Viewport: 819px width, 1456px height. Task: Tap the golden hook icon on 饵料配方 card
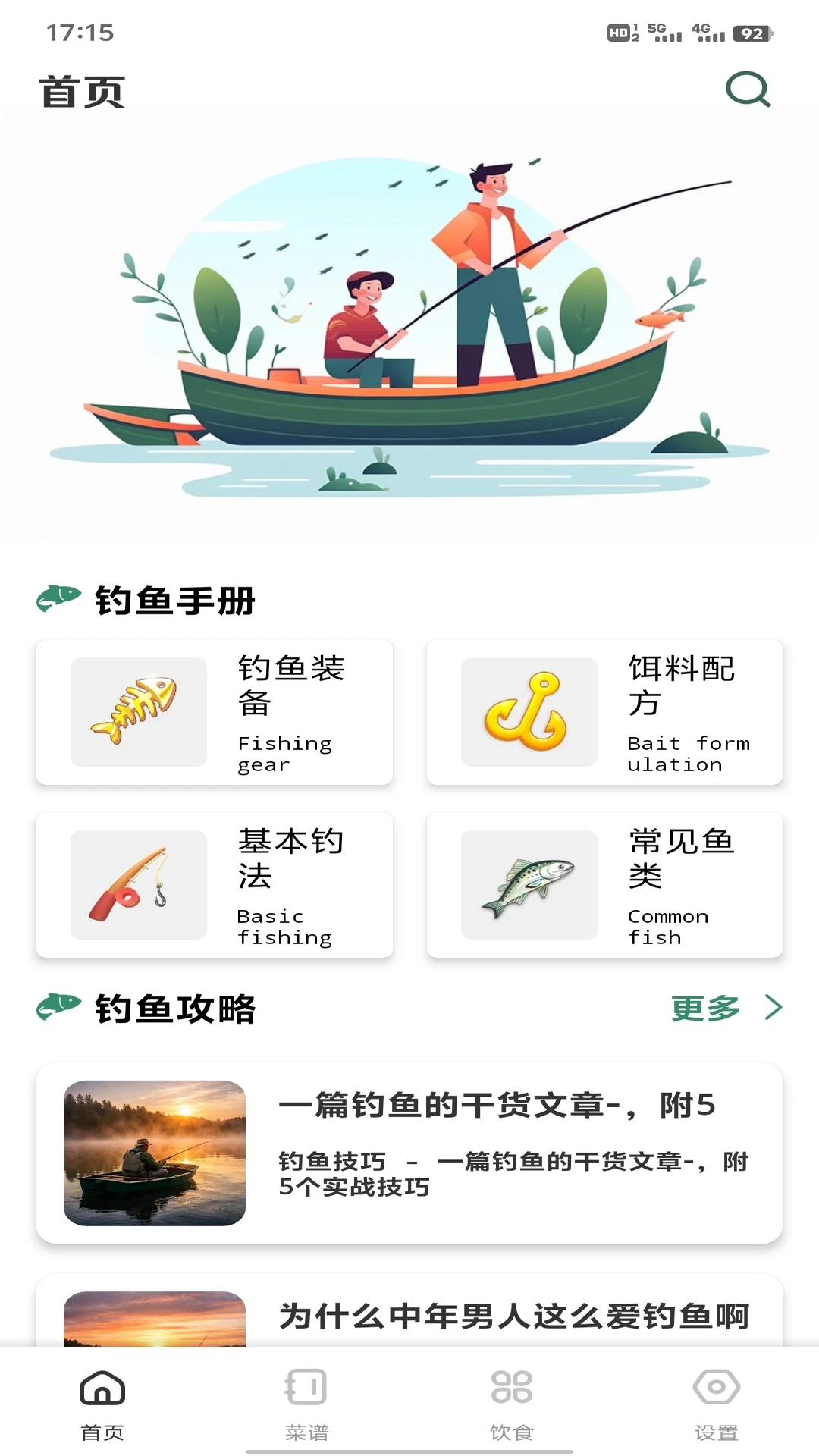point(529,711)
